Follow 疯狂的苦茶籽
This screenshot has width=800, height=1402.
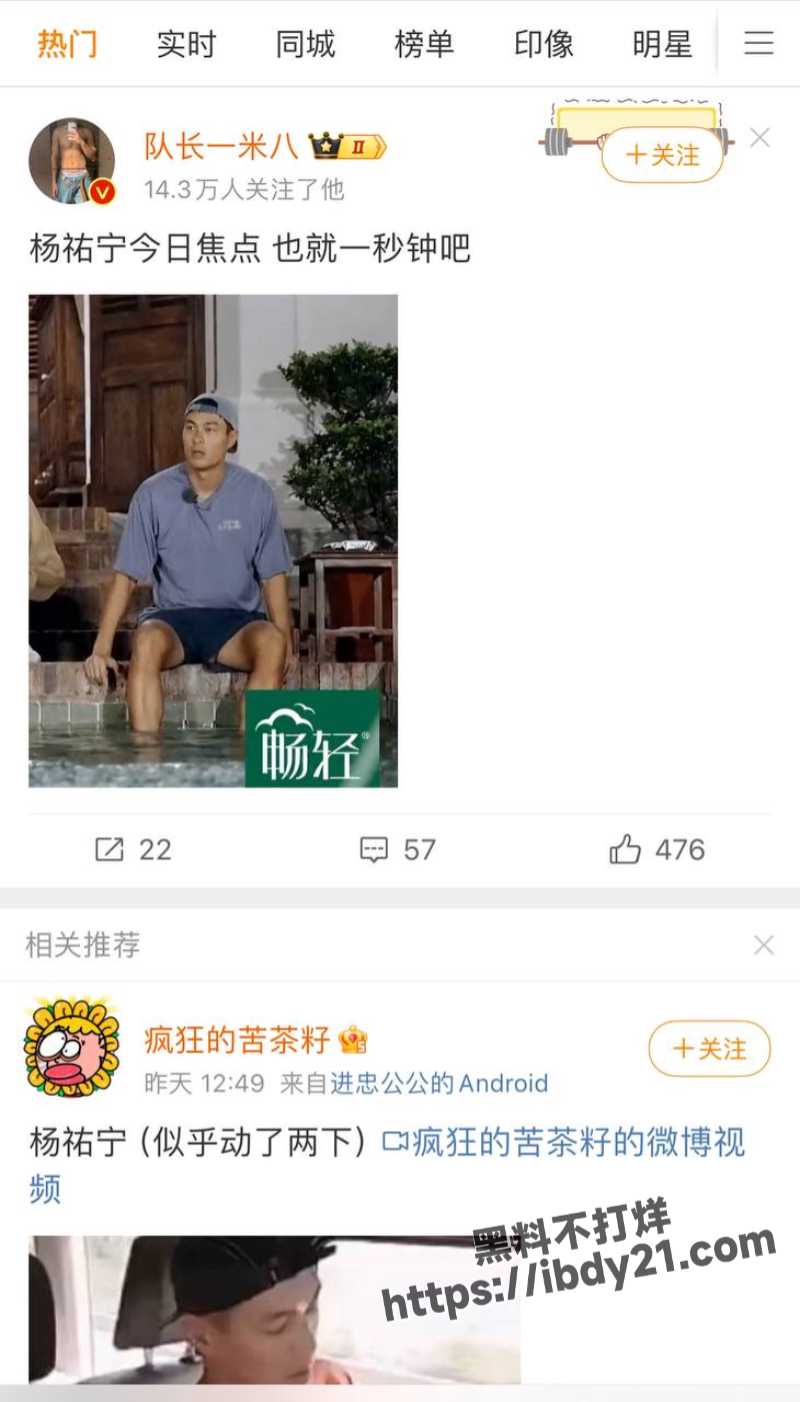(x=709, y=1049)
